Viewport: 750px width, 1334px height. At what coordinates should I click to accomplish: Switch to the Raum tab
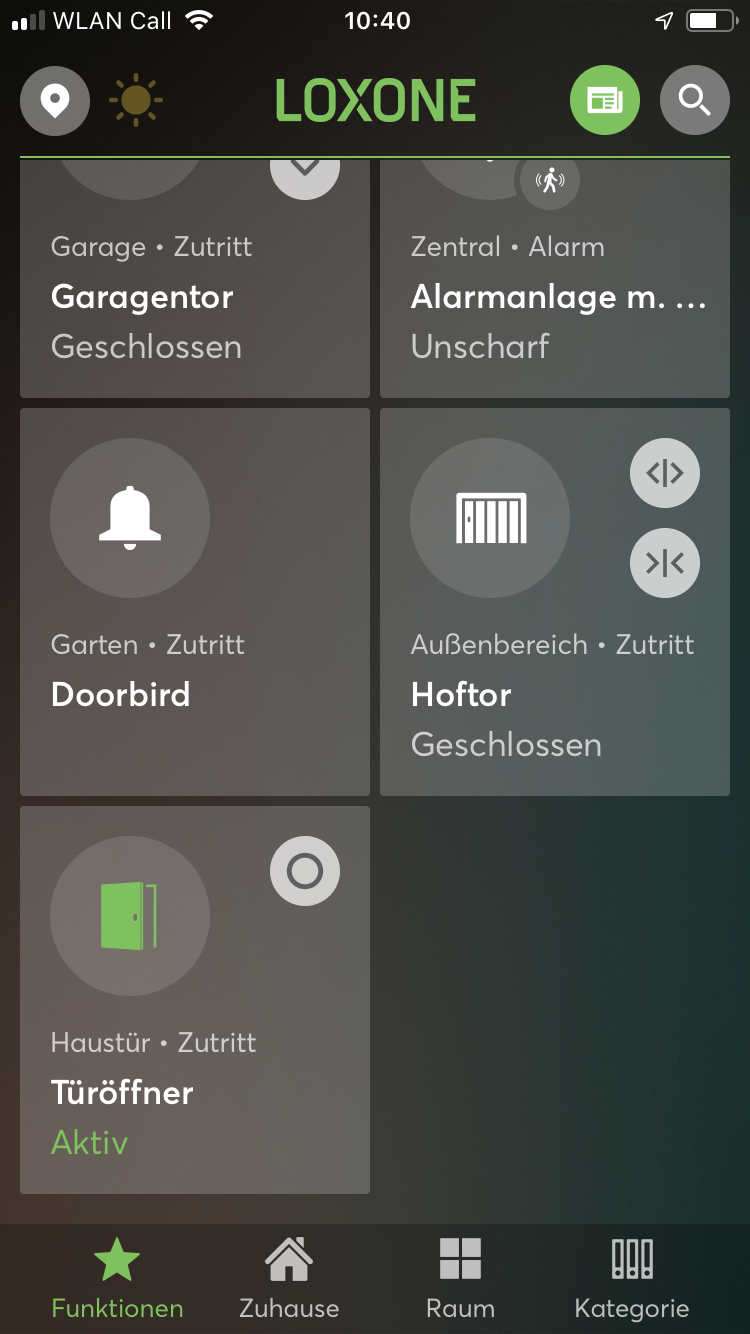point(460,1279)
